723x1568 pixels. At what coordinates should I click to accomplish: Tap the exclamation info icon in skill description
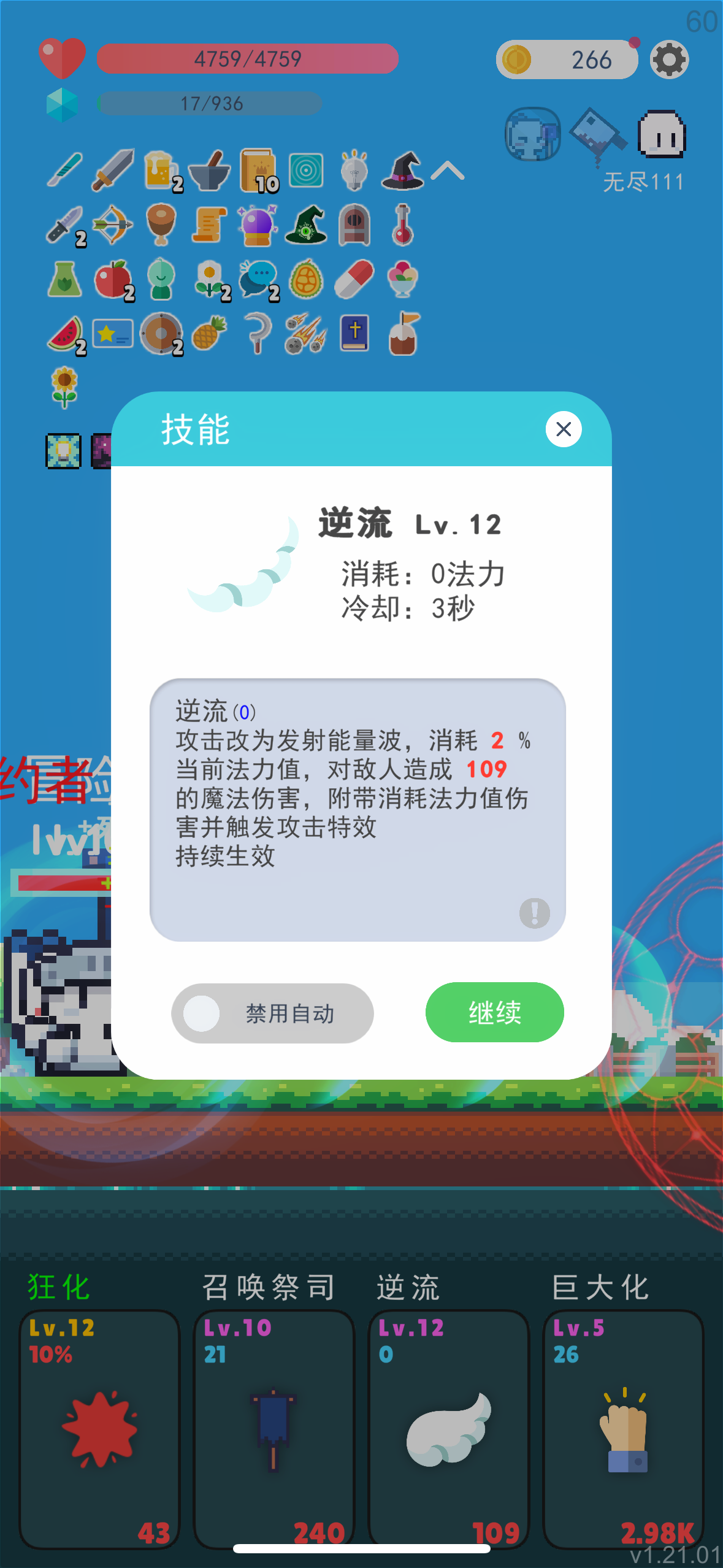(533, 913)
